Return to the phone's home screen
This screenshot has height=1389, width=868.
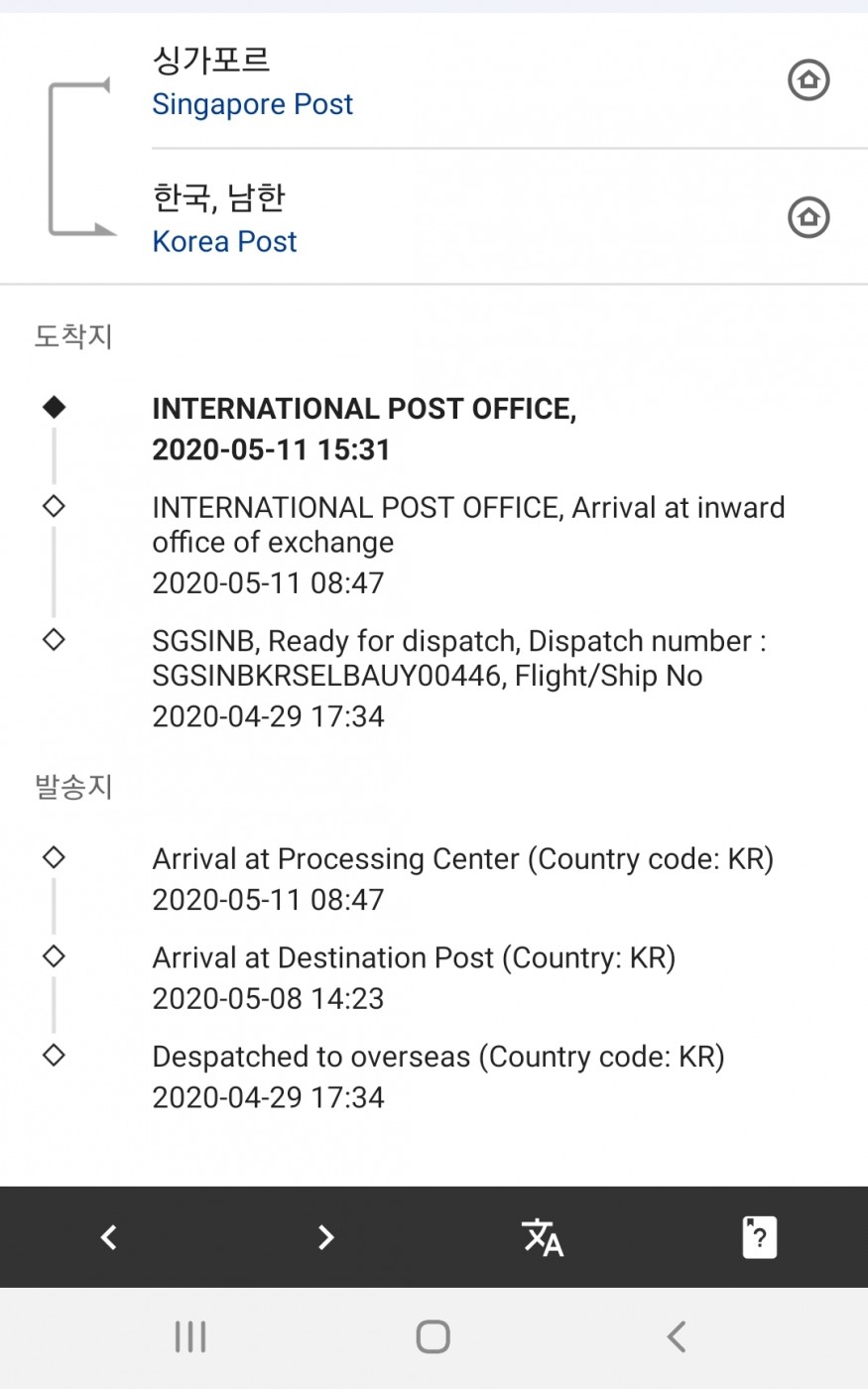[x=434, y=1336]
